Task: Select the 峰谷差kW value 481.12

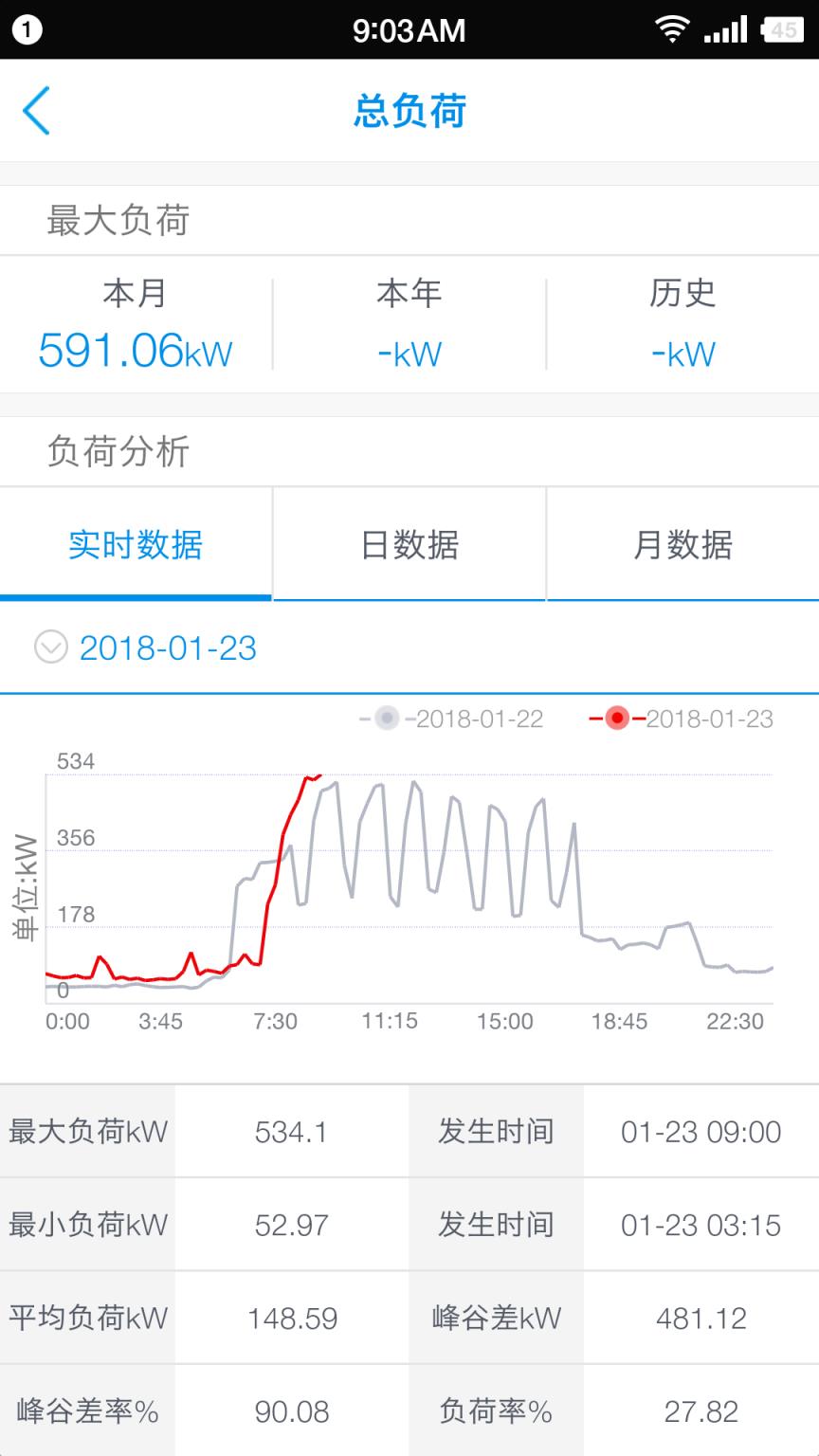Action: 701,1317
